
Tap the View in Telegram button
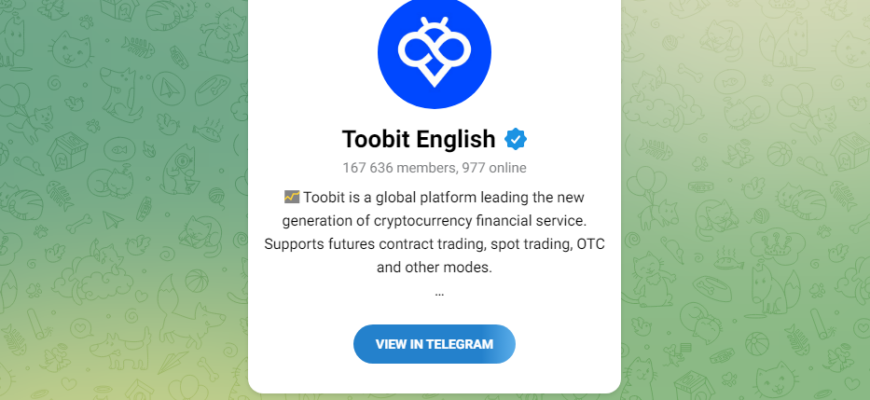(x=434, y=344)
